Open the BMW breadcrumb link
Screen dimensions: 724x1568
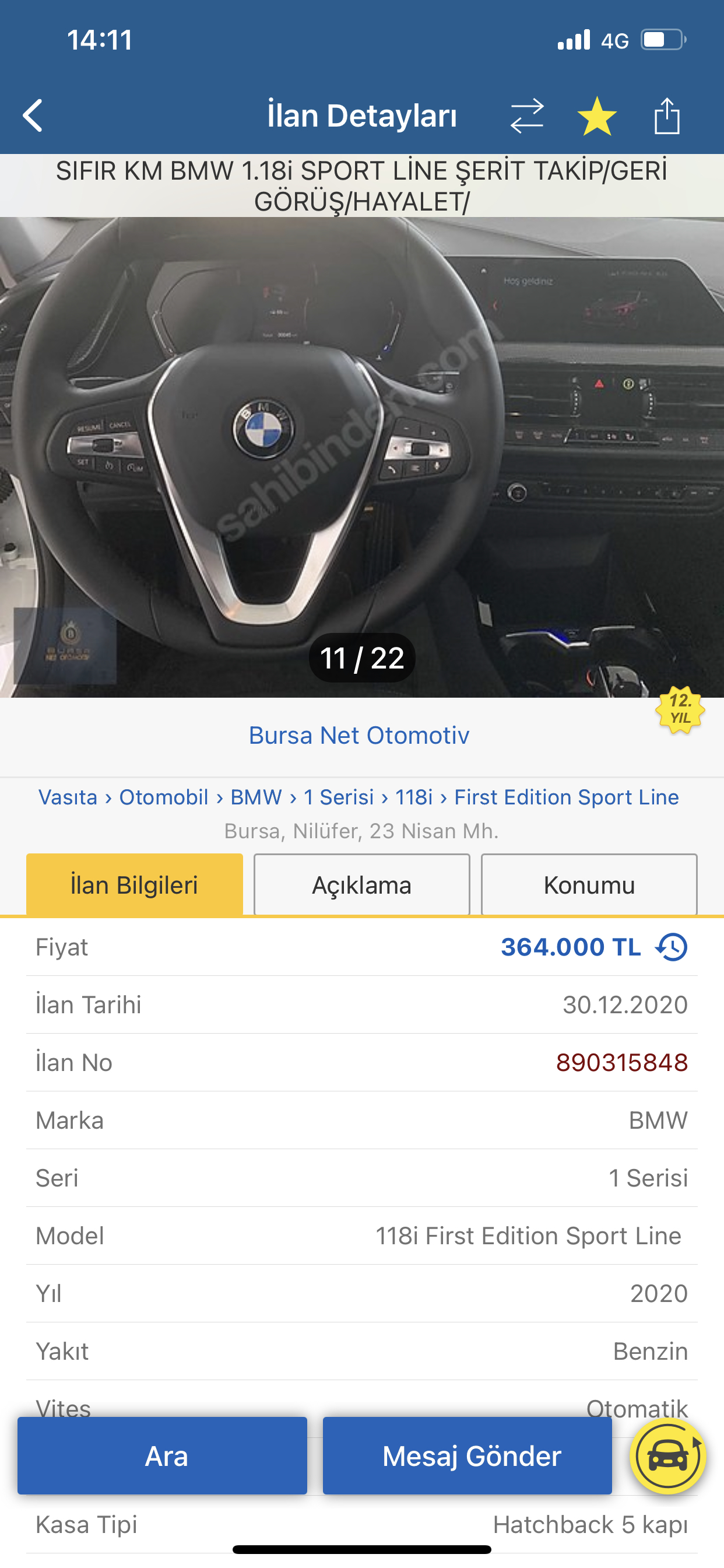[x=256, y=797]
